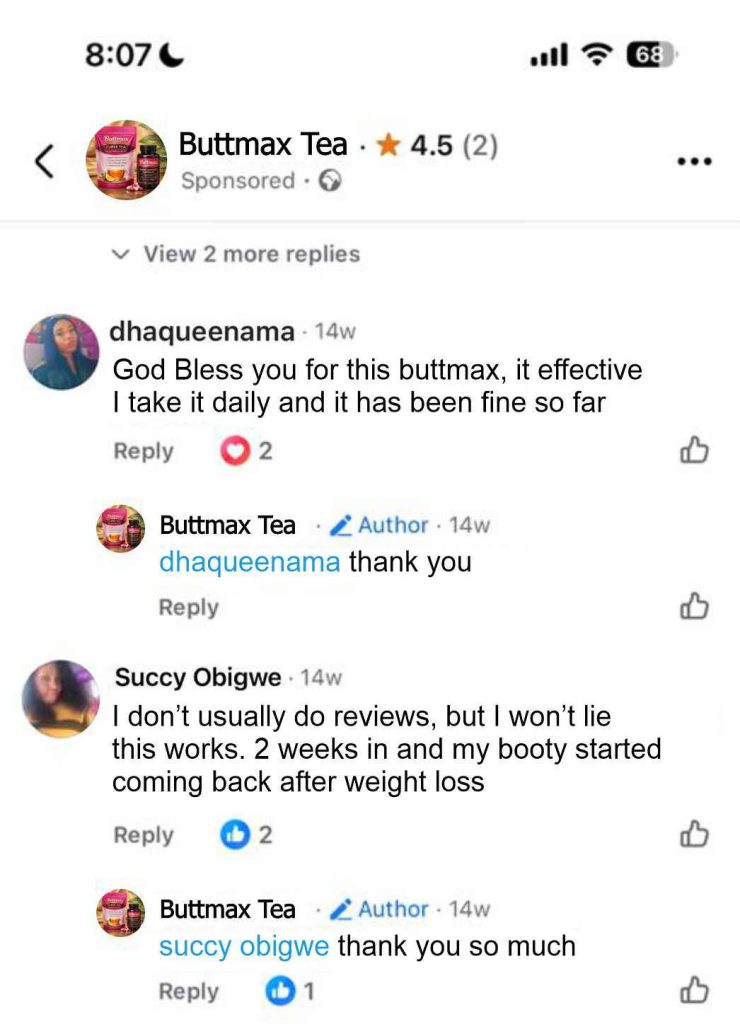The height and width of the screenshot is (1024, 740).
Task: View reactions on Succy Obigwe's comment
Action: click(x=246, y=835)
